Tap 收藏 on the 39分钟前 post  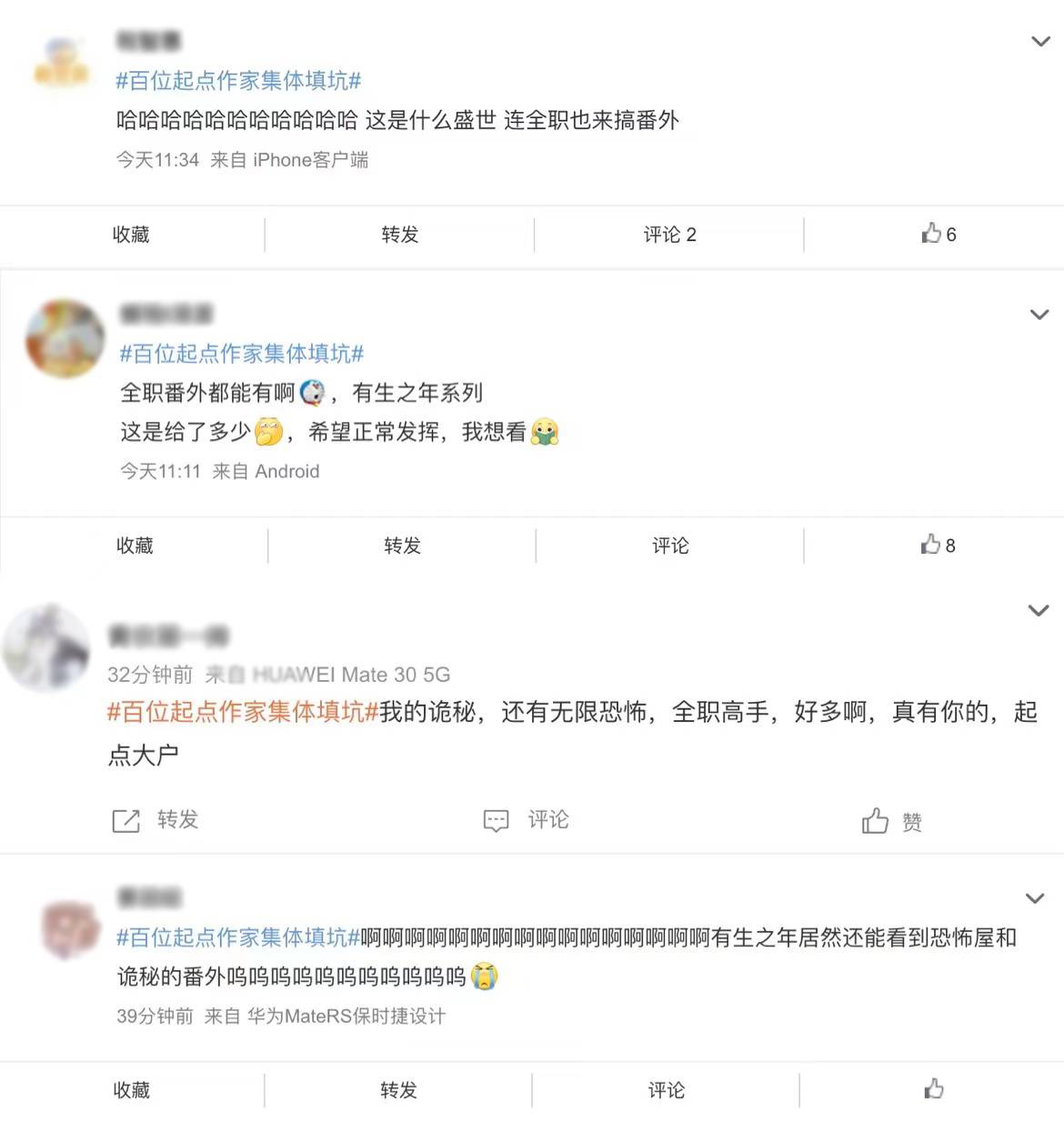tap(131, 1090)
